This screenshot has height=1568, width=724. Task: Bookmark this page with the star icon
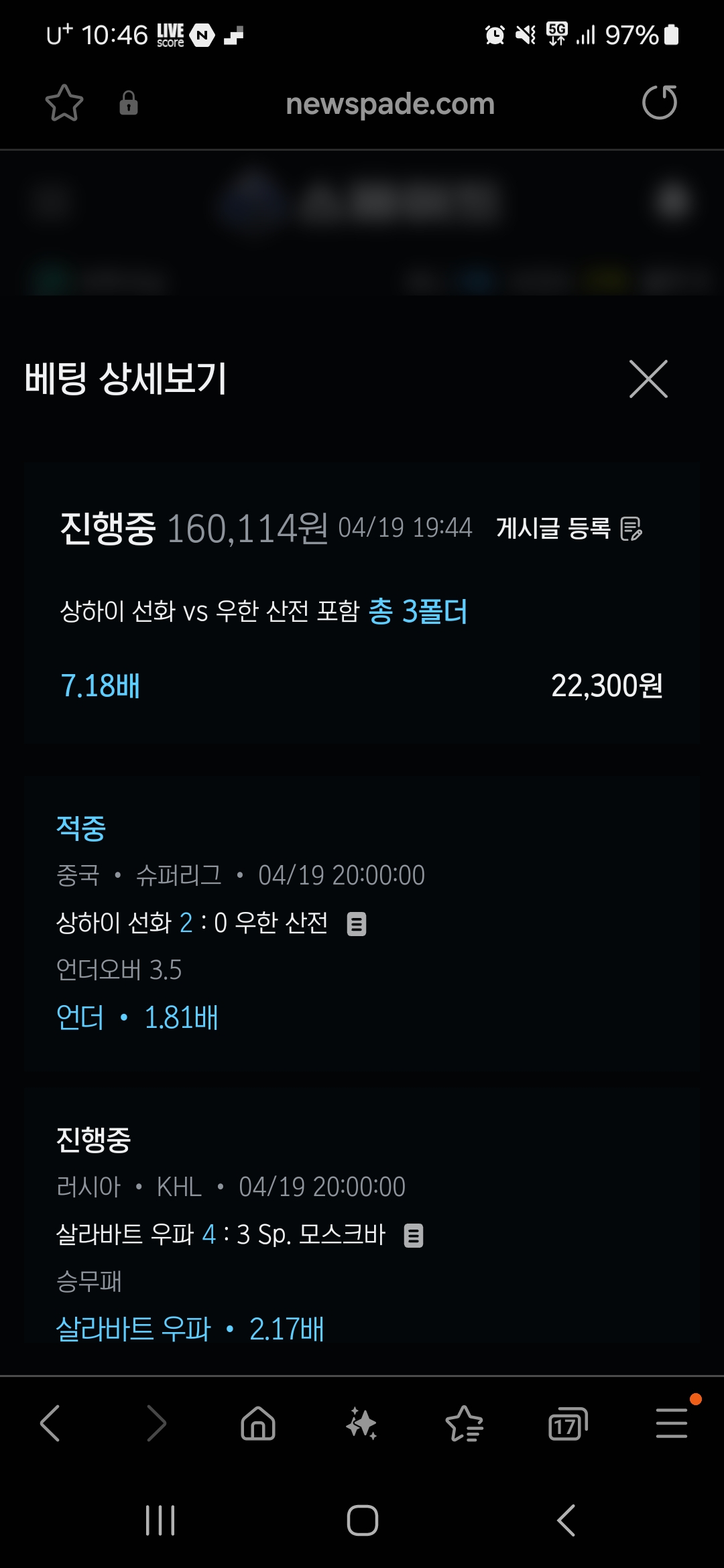(x=64, y=103)
